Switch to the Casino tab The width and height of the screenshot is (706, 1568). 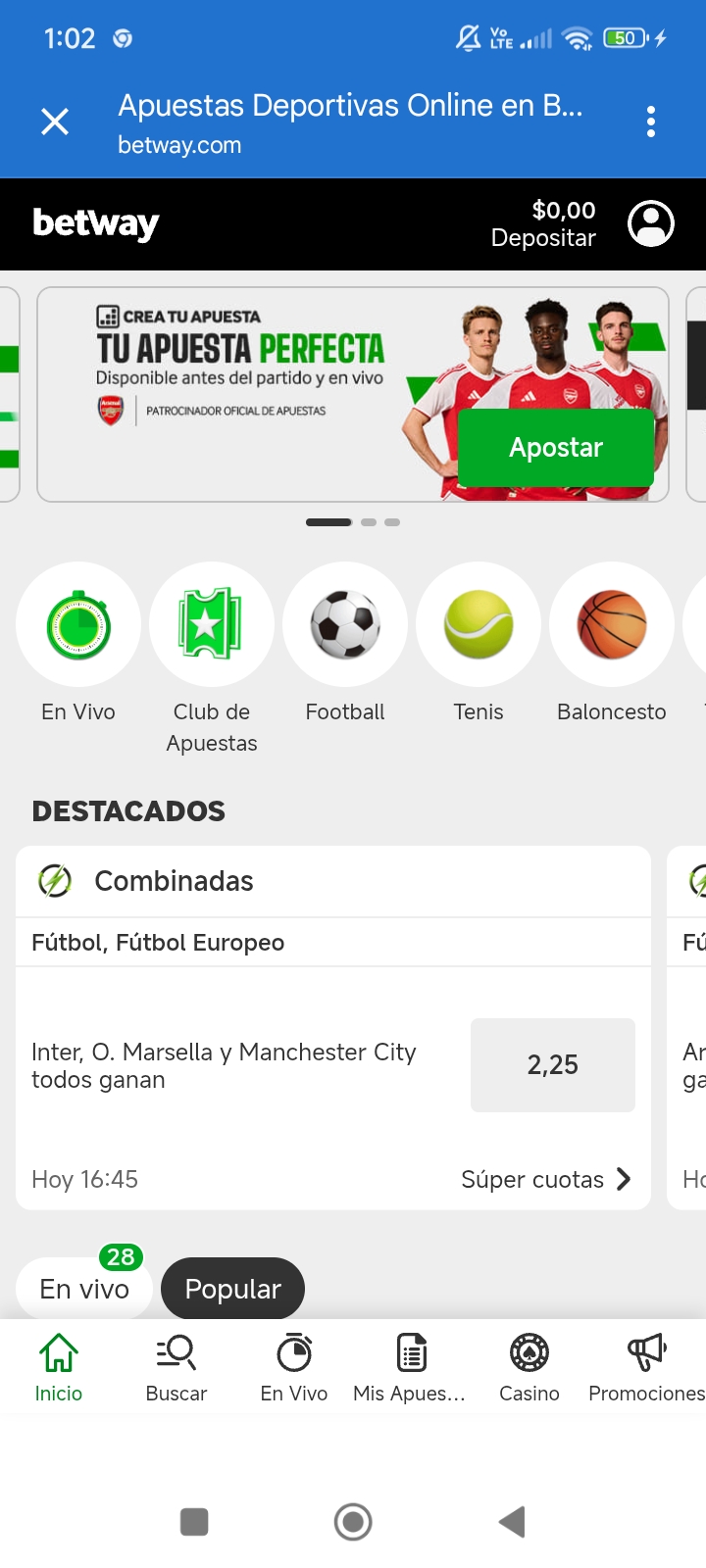coord(529,1368)
